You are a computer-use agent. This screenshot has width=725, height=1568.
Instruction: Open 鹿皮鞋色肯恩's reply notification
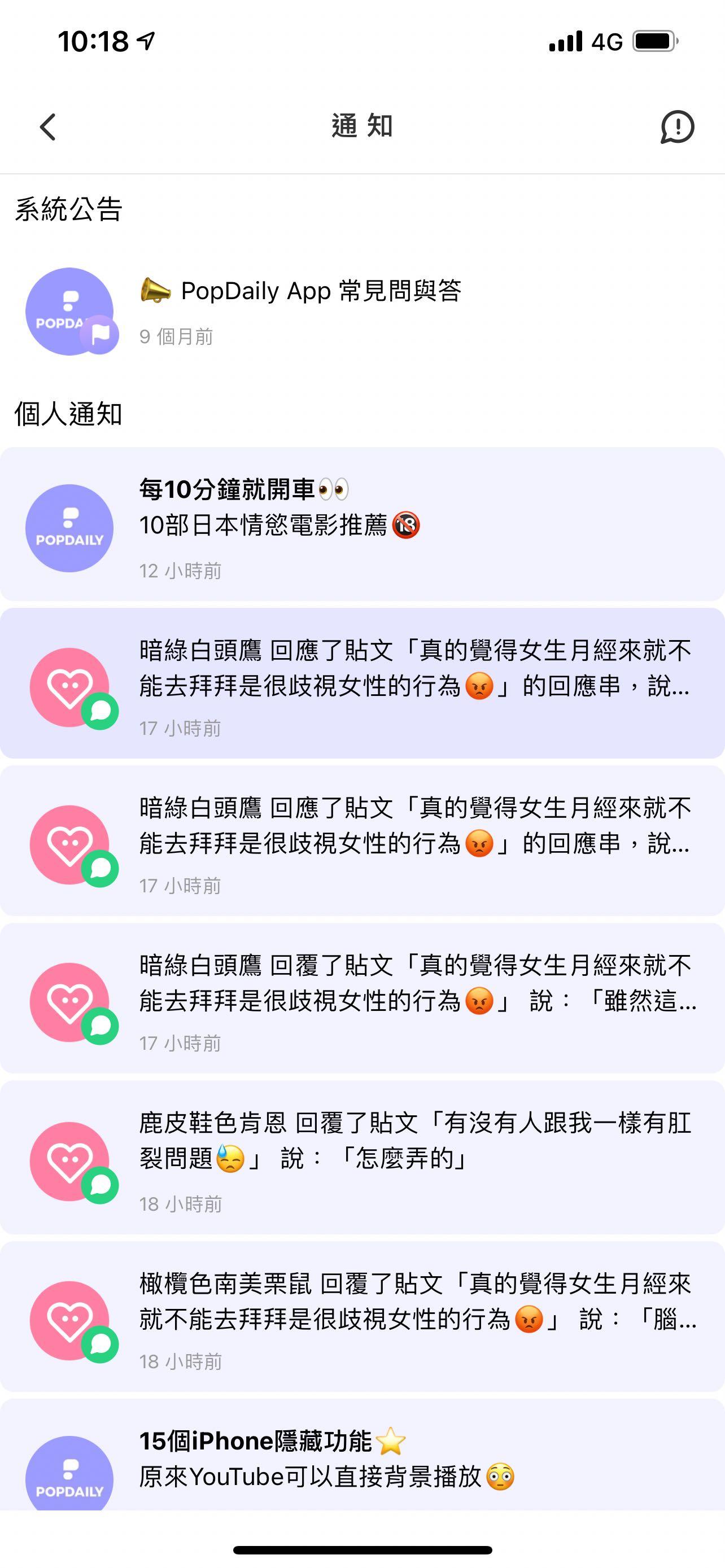click(x=362, y=1158)
